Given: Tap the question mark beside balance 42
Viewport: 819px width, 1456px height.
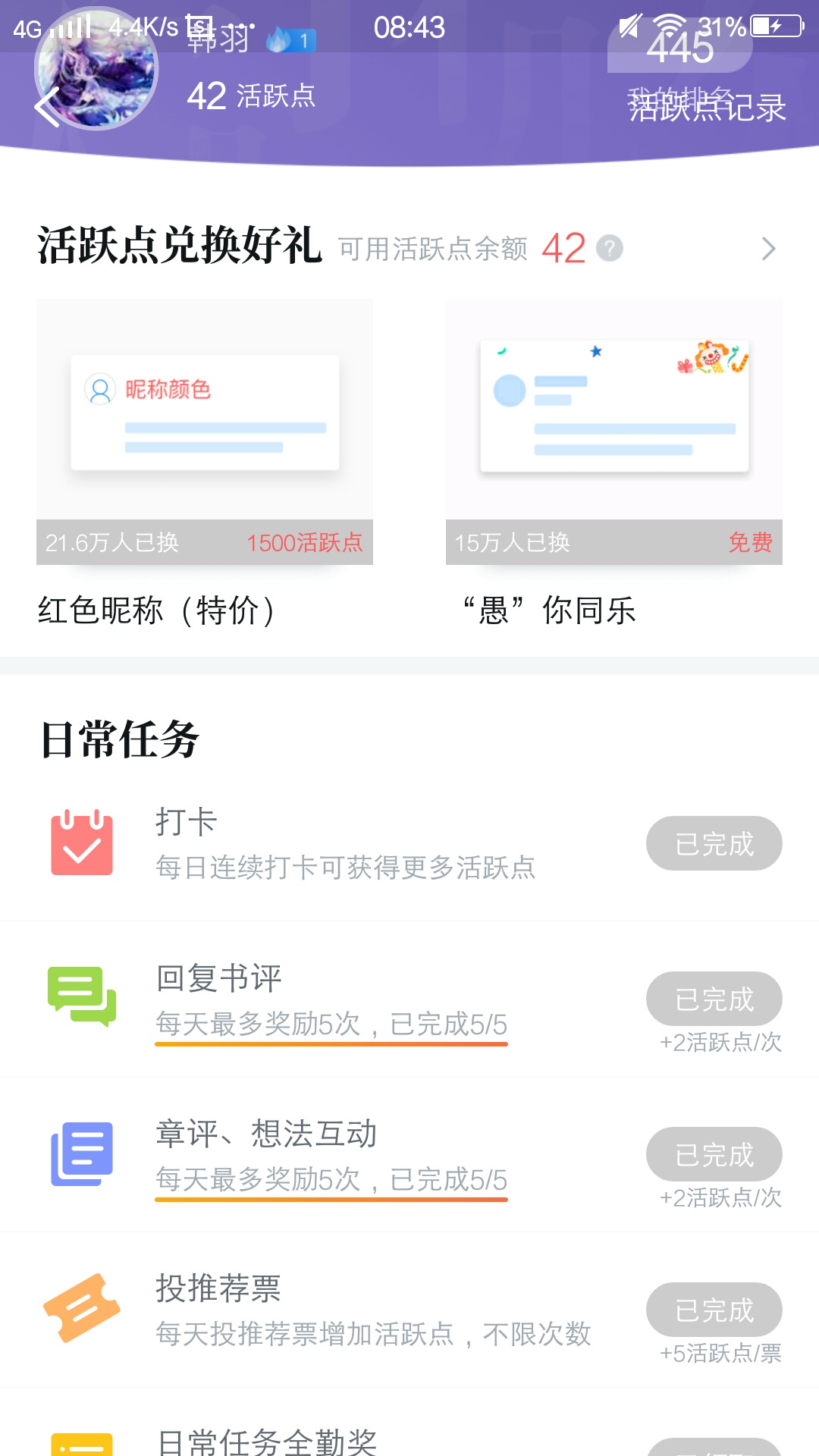Looking at the screenshot, I should click(x=610, y=248).
